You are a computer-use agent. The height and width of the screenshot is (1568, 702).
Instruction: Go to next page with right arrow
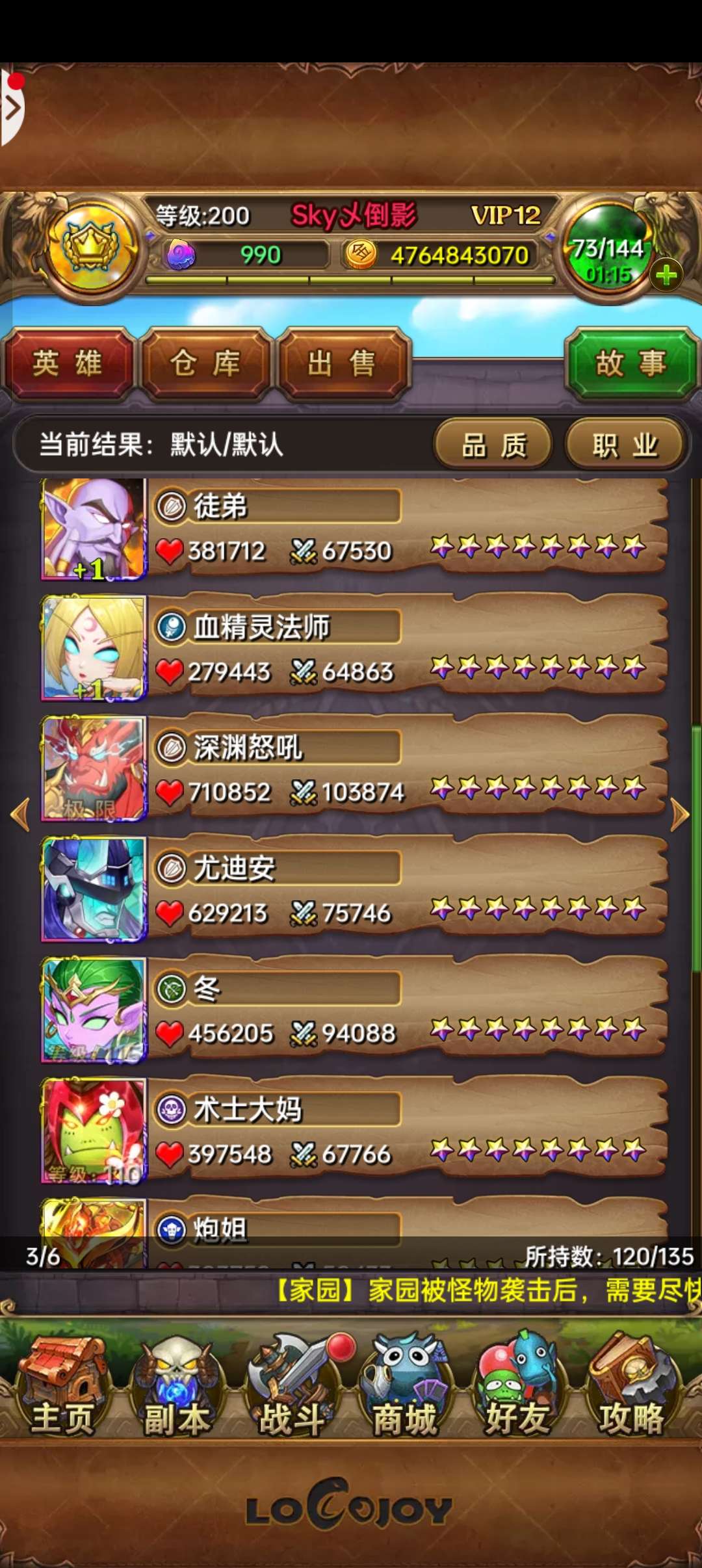[680, 815]
